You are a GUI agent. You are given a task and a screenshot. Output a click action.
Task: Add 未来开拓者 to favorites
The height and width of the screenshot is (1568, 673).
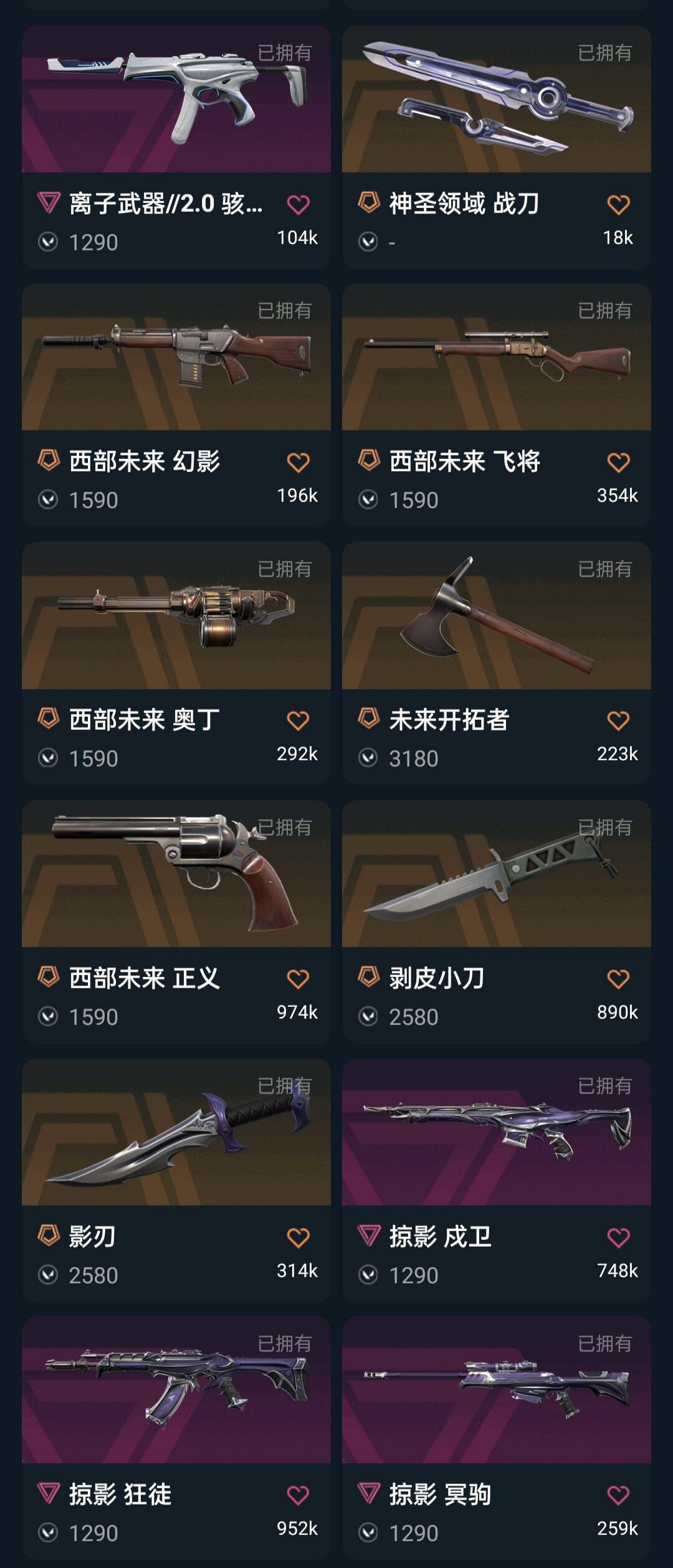pos(618,721)
